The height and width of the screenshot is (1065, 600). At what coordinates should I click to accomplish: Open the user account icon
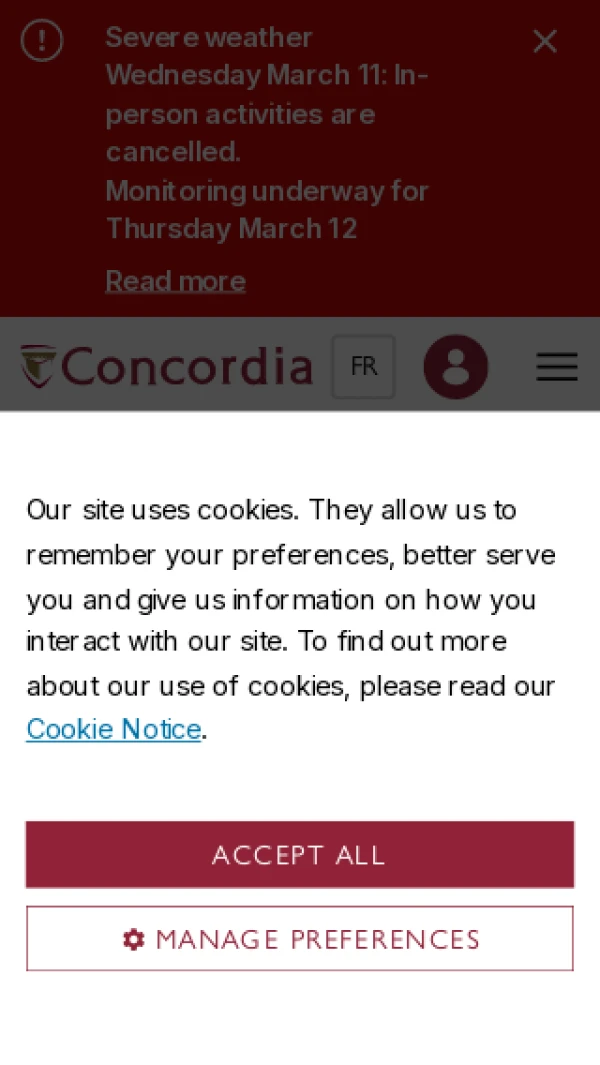[x=456, y=367]
